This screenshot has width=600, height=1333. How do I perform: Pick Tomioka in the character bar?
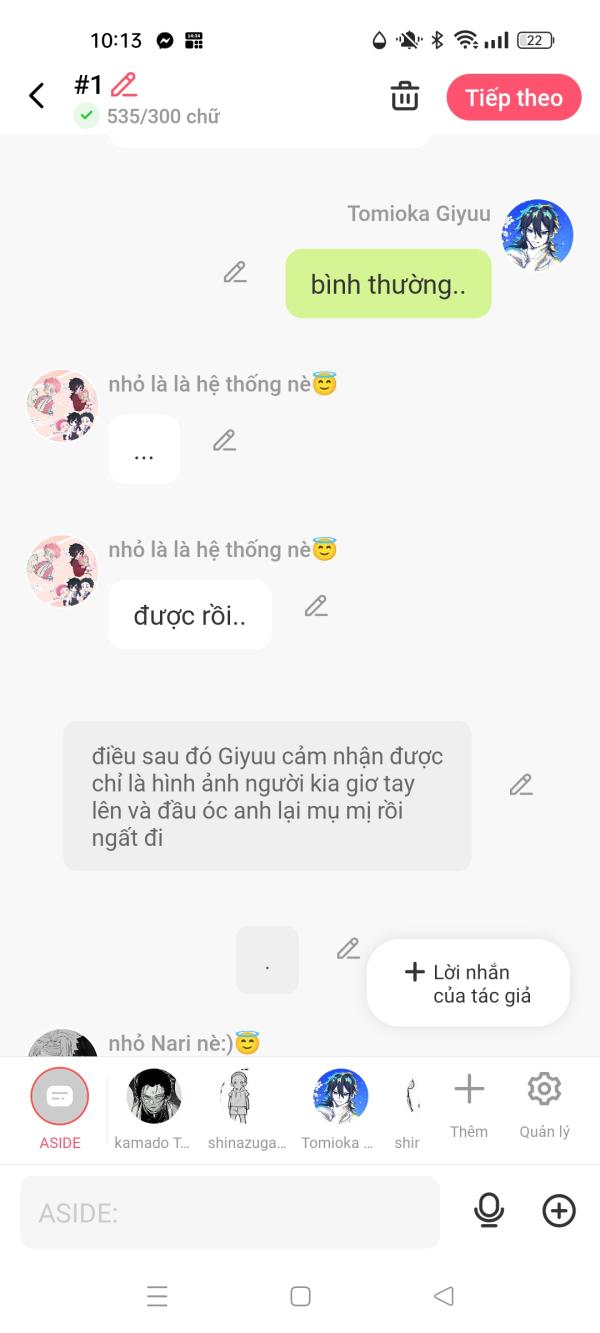click(x=340, y=1106)
